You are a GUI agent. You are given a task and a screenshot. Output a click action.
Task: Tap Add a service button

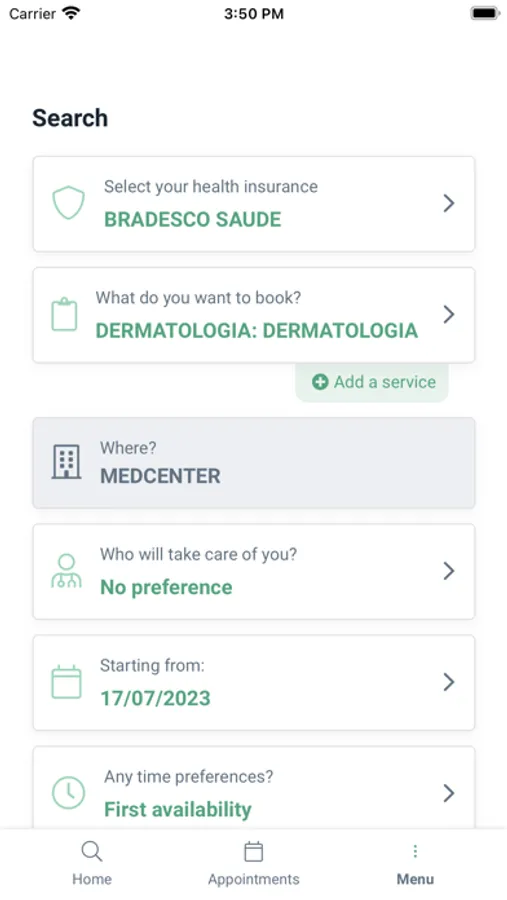372,382
